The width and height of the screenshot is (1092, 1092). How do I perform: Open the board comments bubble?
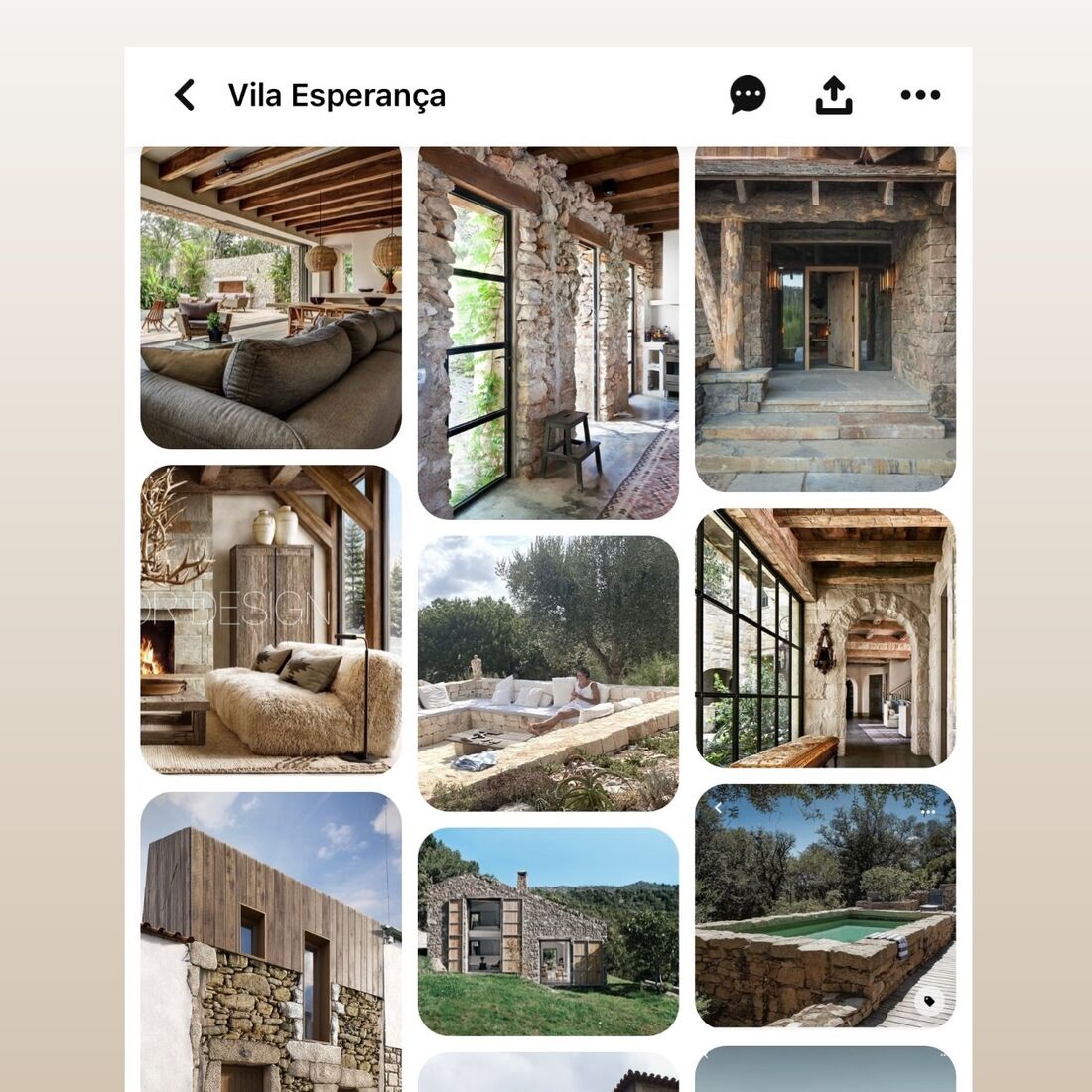pyautogui.click(x=748, y=95)
